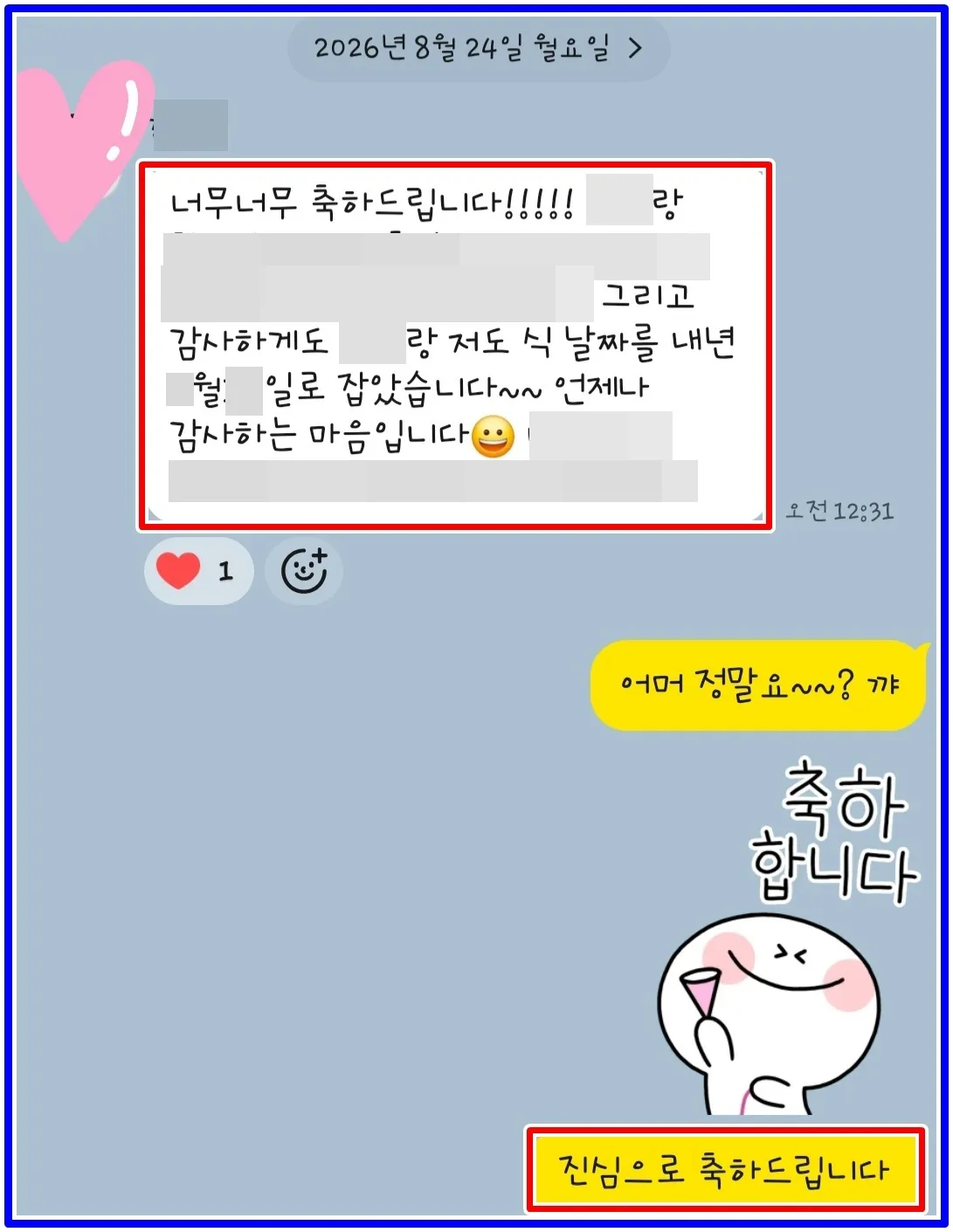The height and width of the screenshot is (1232, 953).
Task: Open the 2026년 8월 24일 월요일 date chip
Action: [478, 48]
